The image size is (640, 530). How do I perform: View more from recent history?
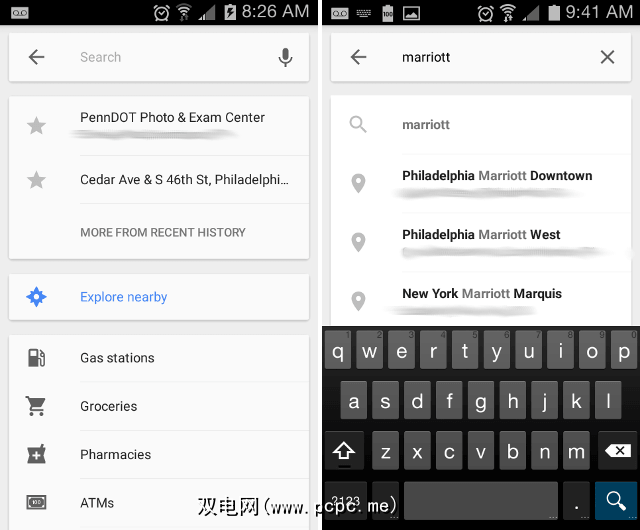tap(162, 232)
